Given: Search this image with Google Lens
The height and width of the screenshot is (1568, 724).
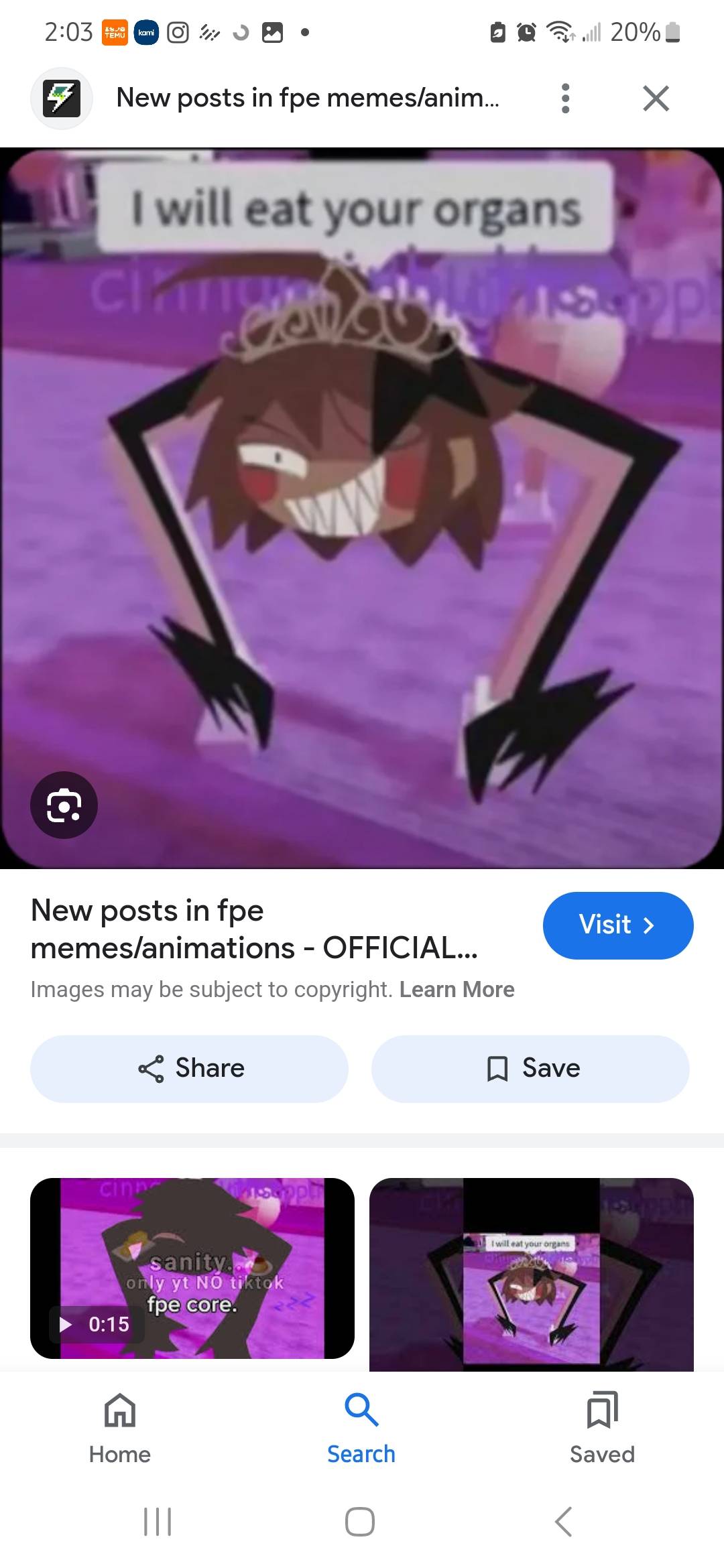Looking at the screenshot, I should 64,805.
